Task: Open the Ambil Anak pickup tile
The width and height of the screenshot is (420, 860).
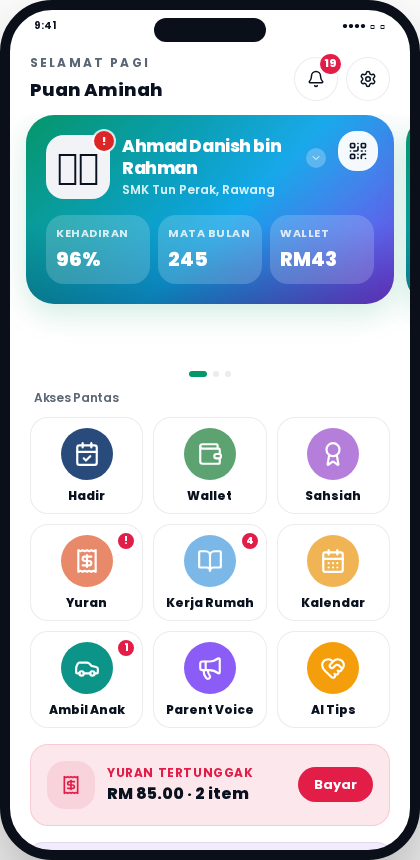Action: 87,680
